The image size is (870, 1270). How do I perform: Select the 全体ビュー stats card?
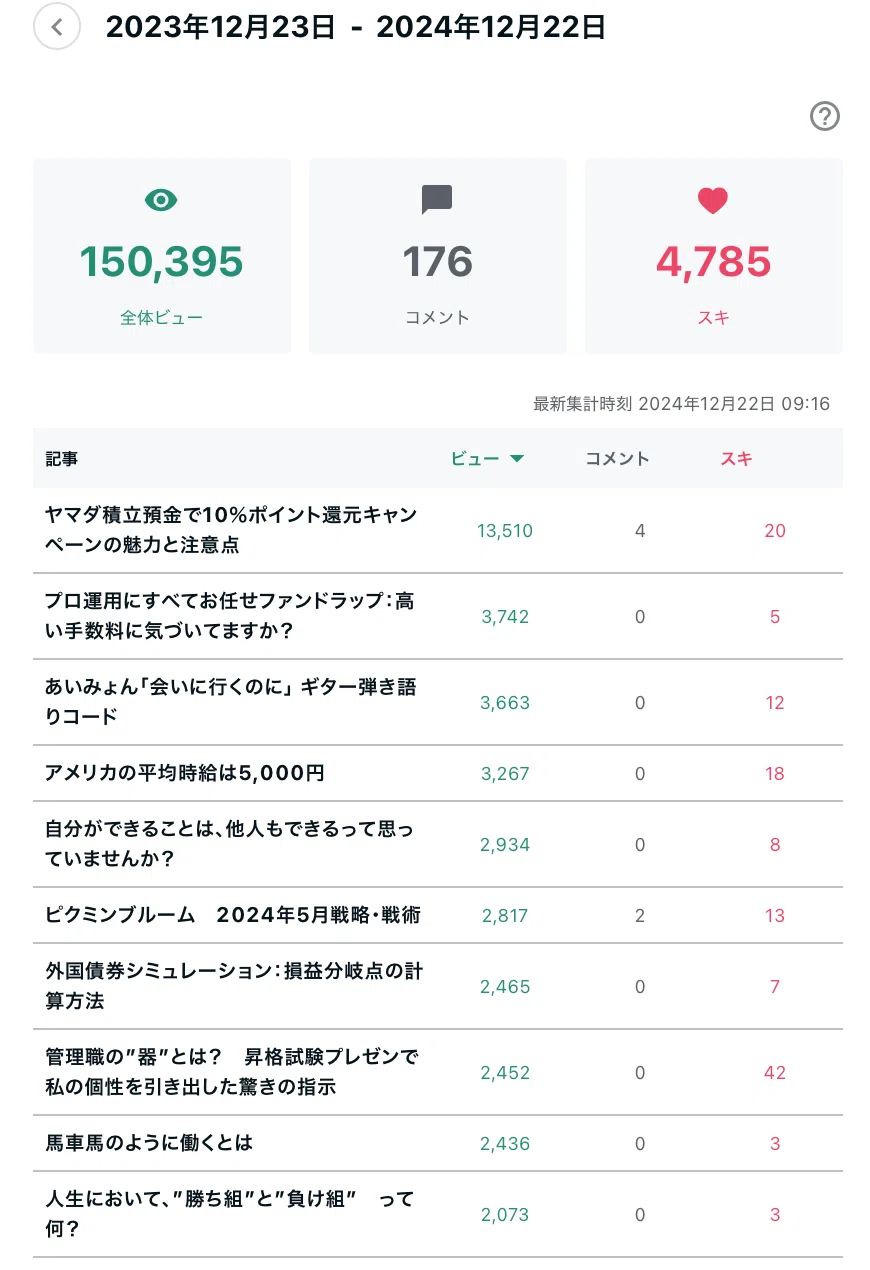pyautogui.click(x=162, y=255)
